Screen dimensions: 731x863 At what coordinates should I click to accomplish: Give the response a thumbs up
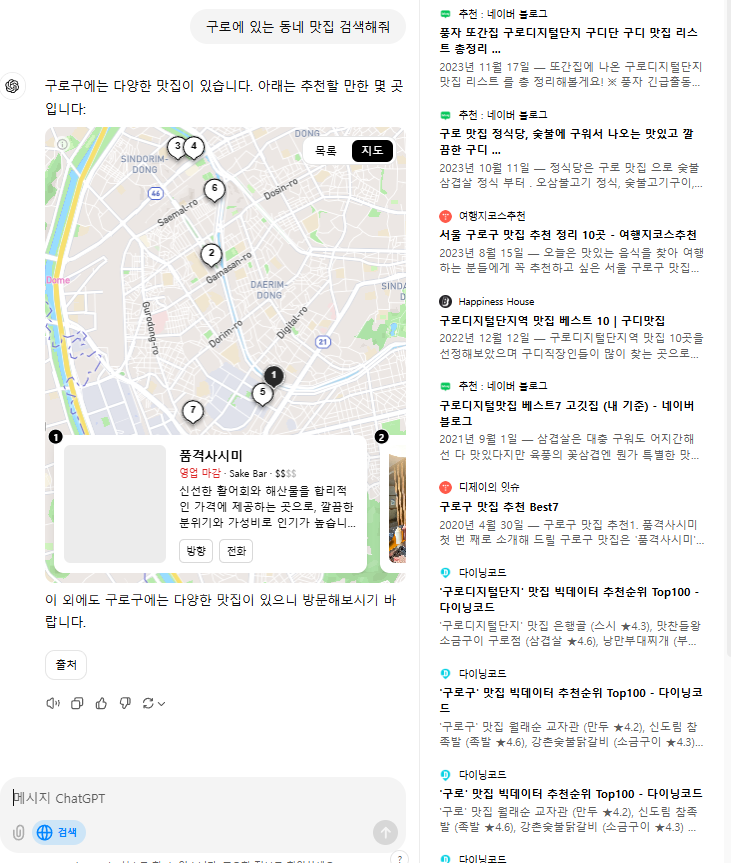coord(101,703)
